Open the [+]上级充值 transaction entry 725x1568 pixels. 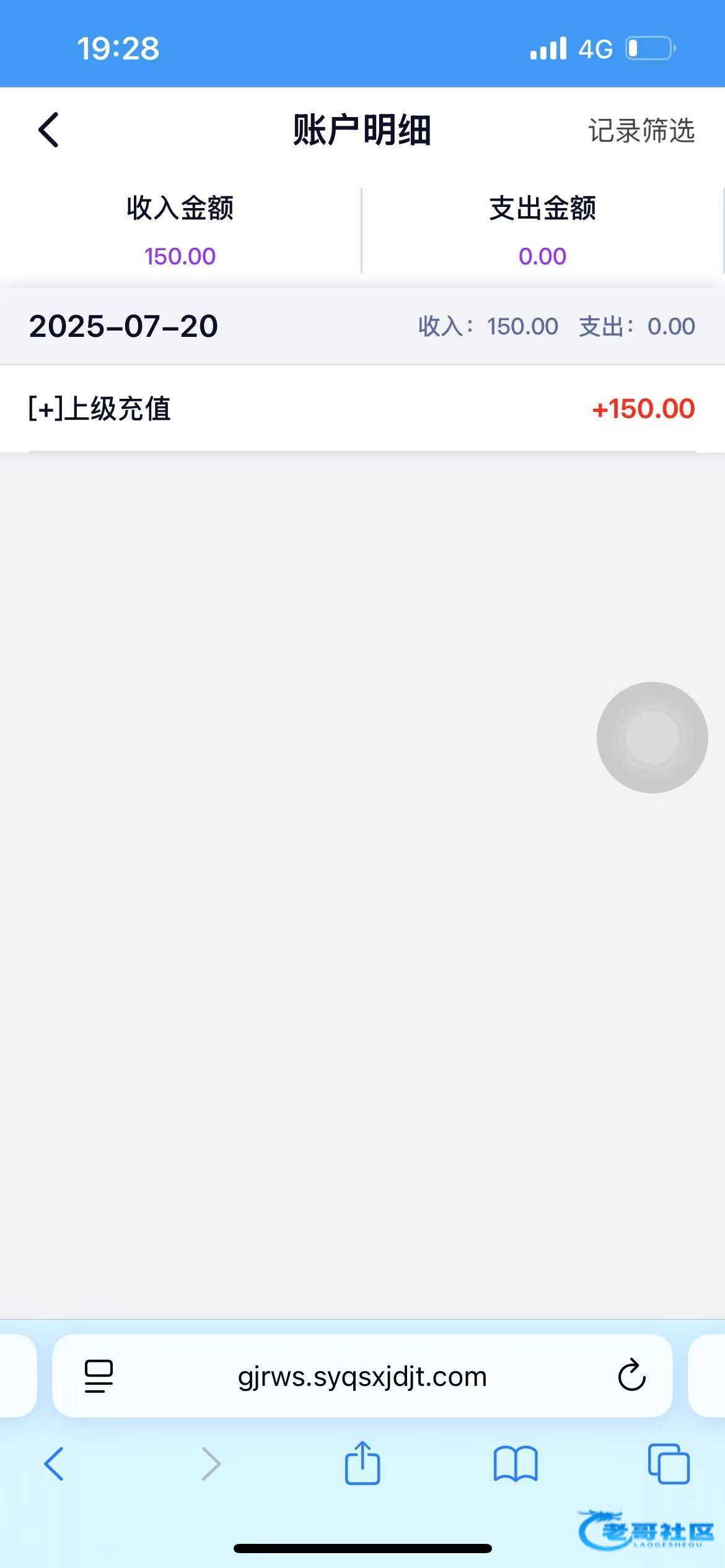click(x=362, y=409)
